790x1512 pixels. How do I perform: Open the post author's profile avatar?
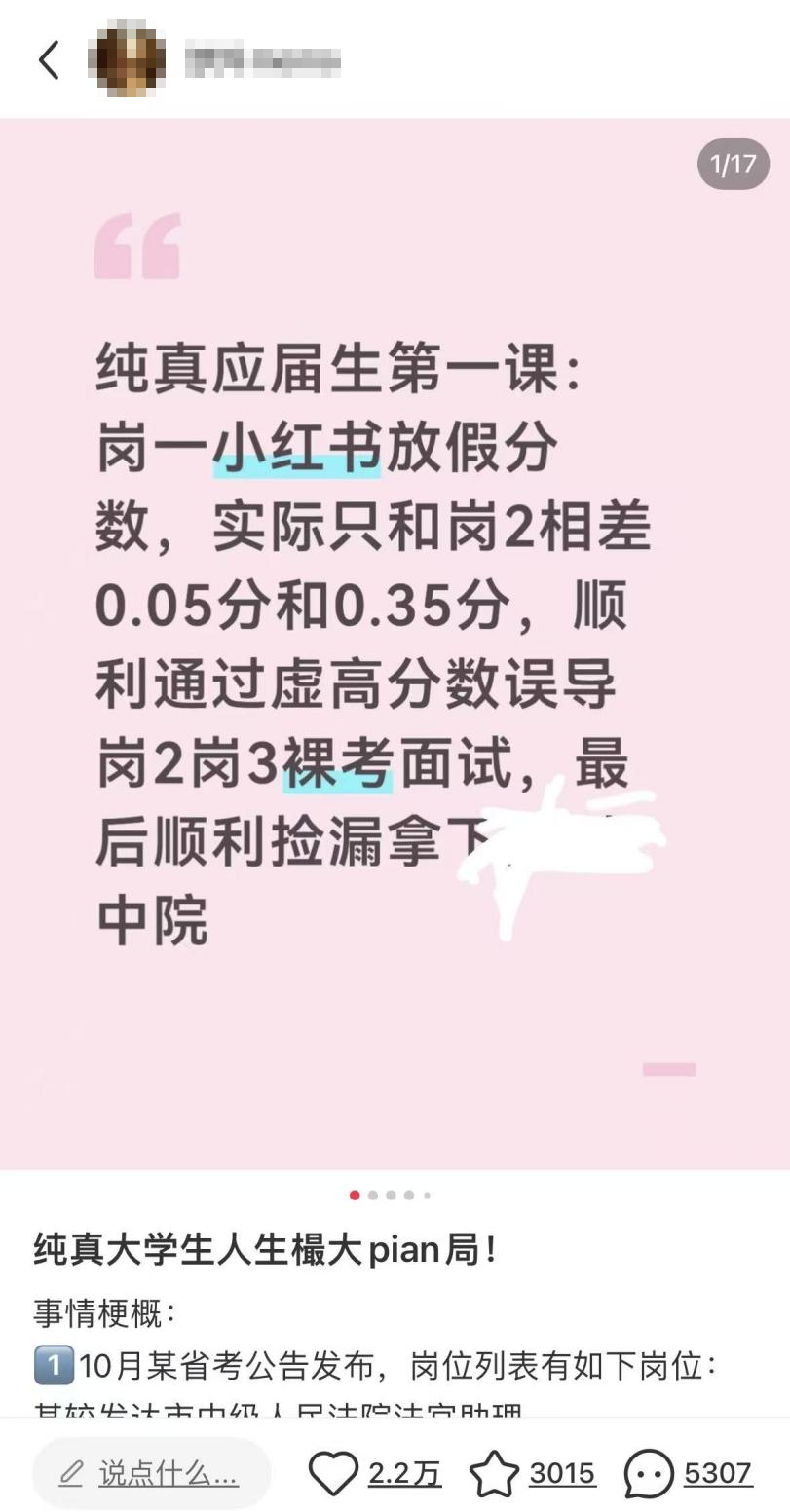coord(132,60)
